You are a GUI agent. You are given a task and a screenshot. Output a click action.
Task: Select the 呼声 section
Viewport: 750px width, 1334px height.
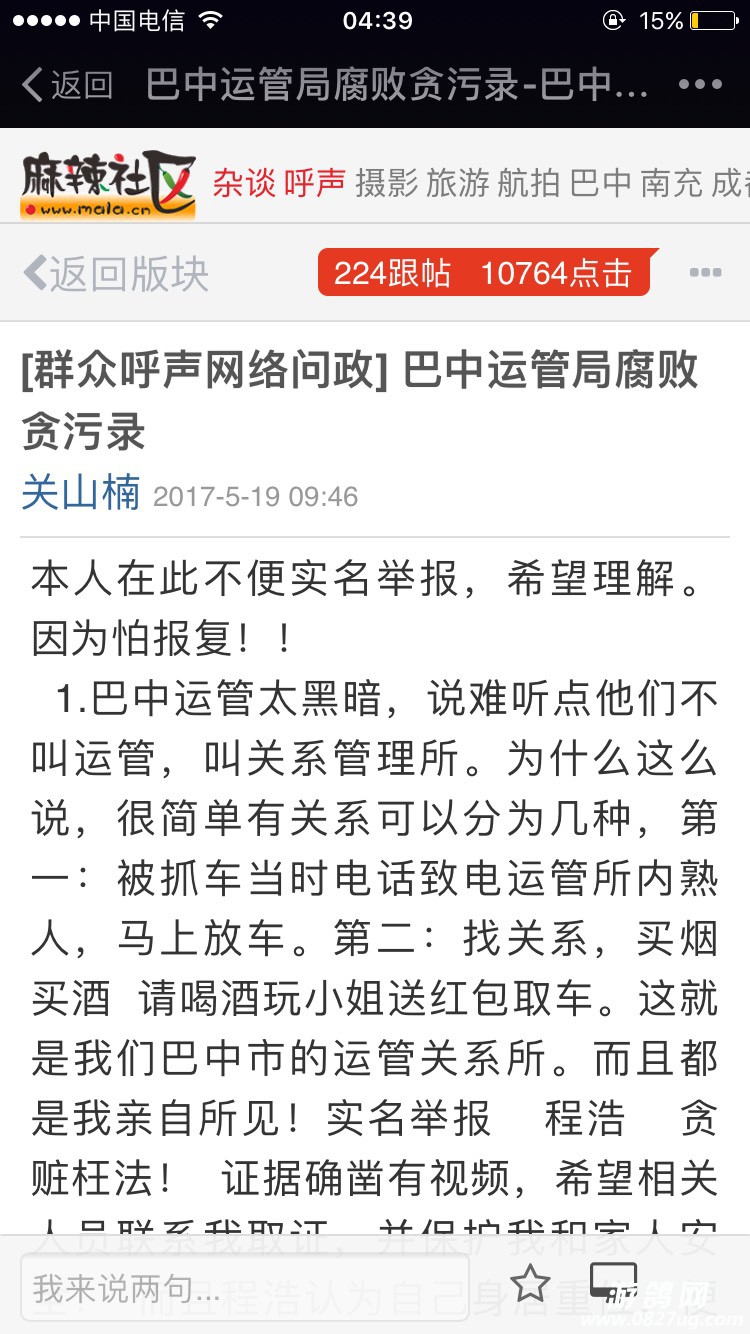[x=314, y=183]
